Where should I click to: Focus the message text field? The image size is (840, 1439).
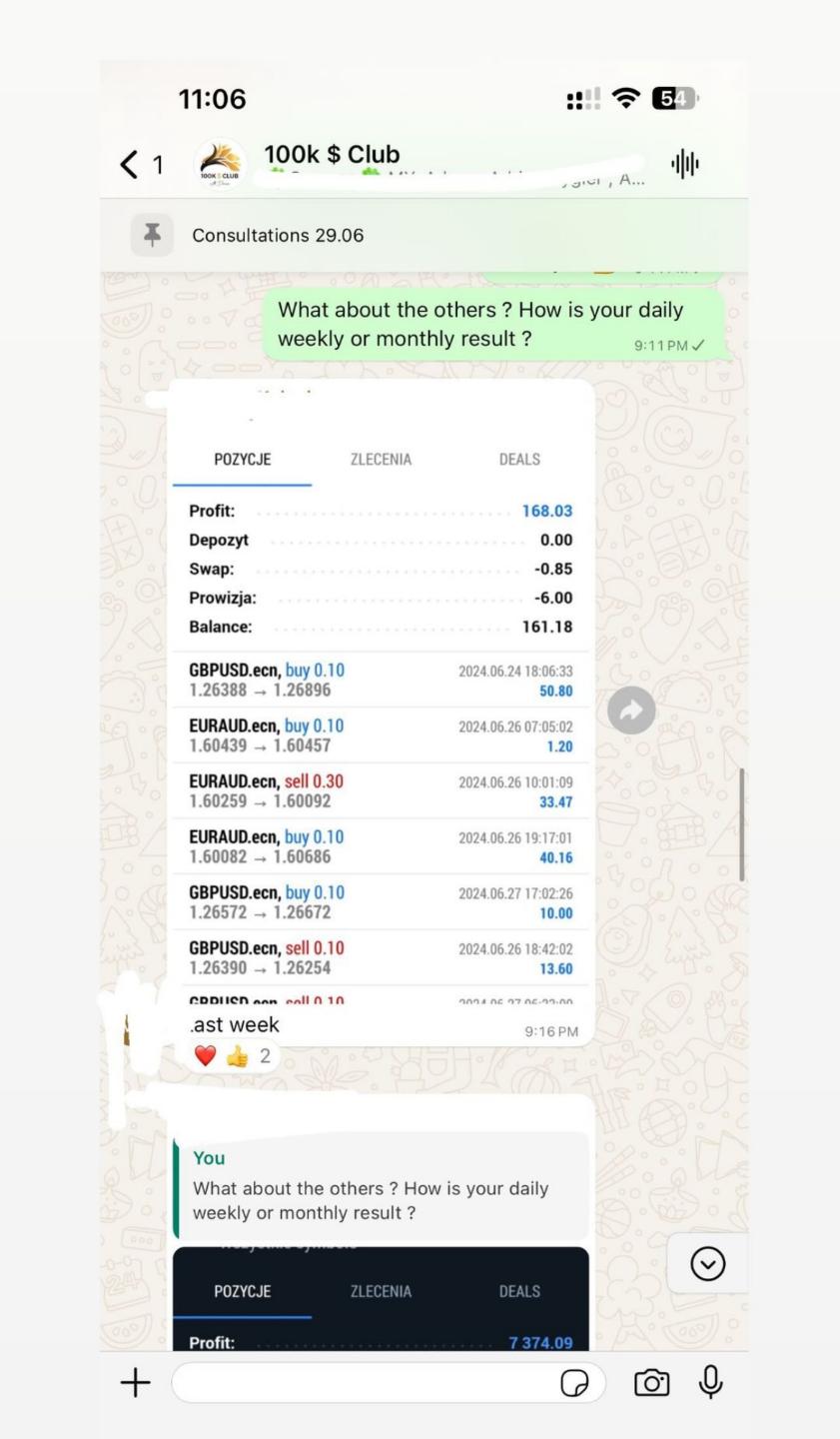[360, 1383]
